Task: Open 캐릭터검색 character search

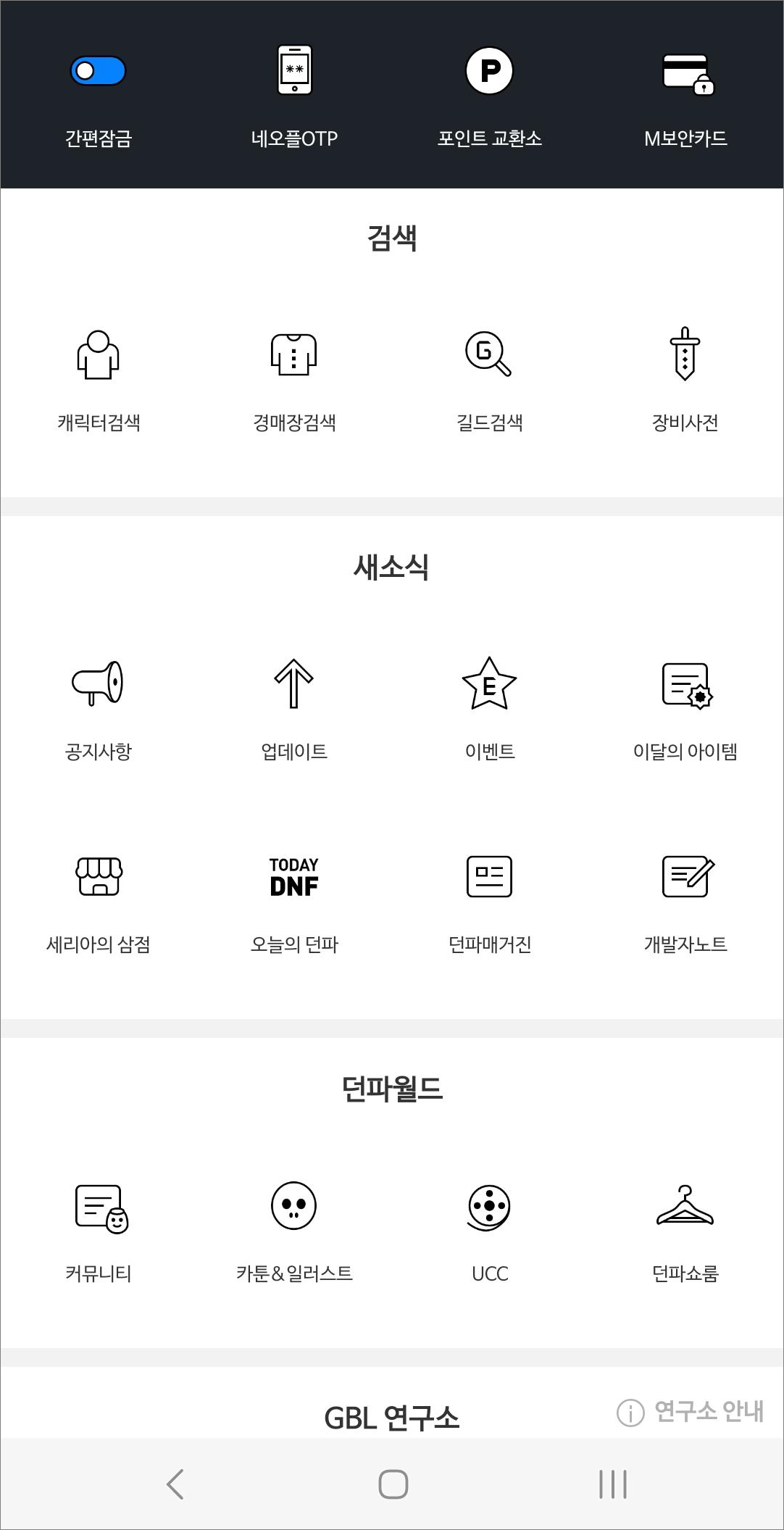Action: click(99, 378)
